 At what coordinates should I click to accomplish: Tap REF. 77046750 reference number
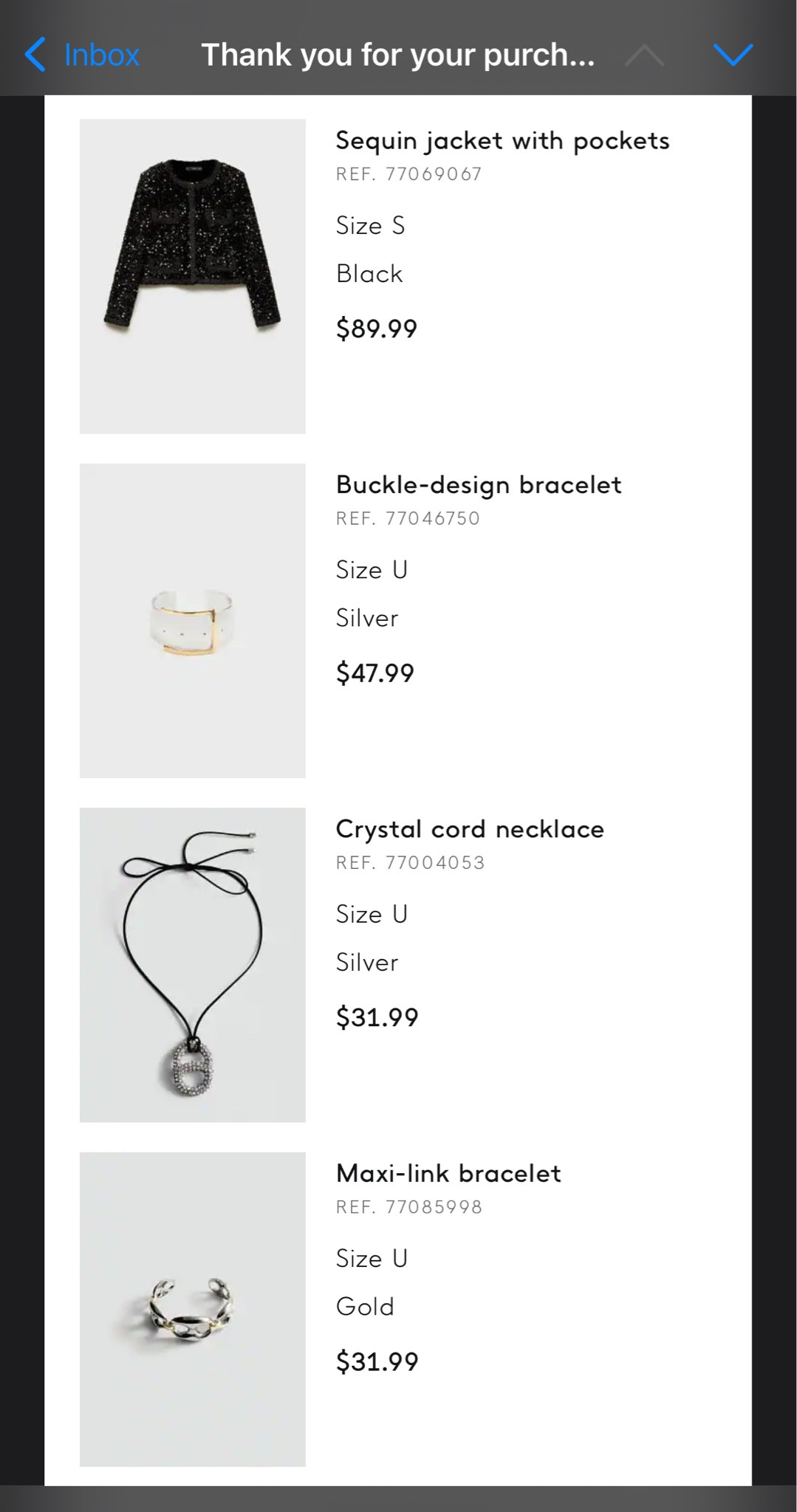tap(408, 518)
